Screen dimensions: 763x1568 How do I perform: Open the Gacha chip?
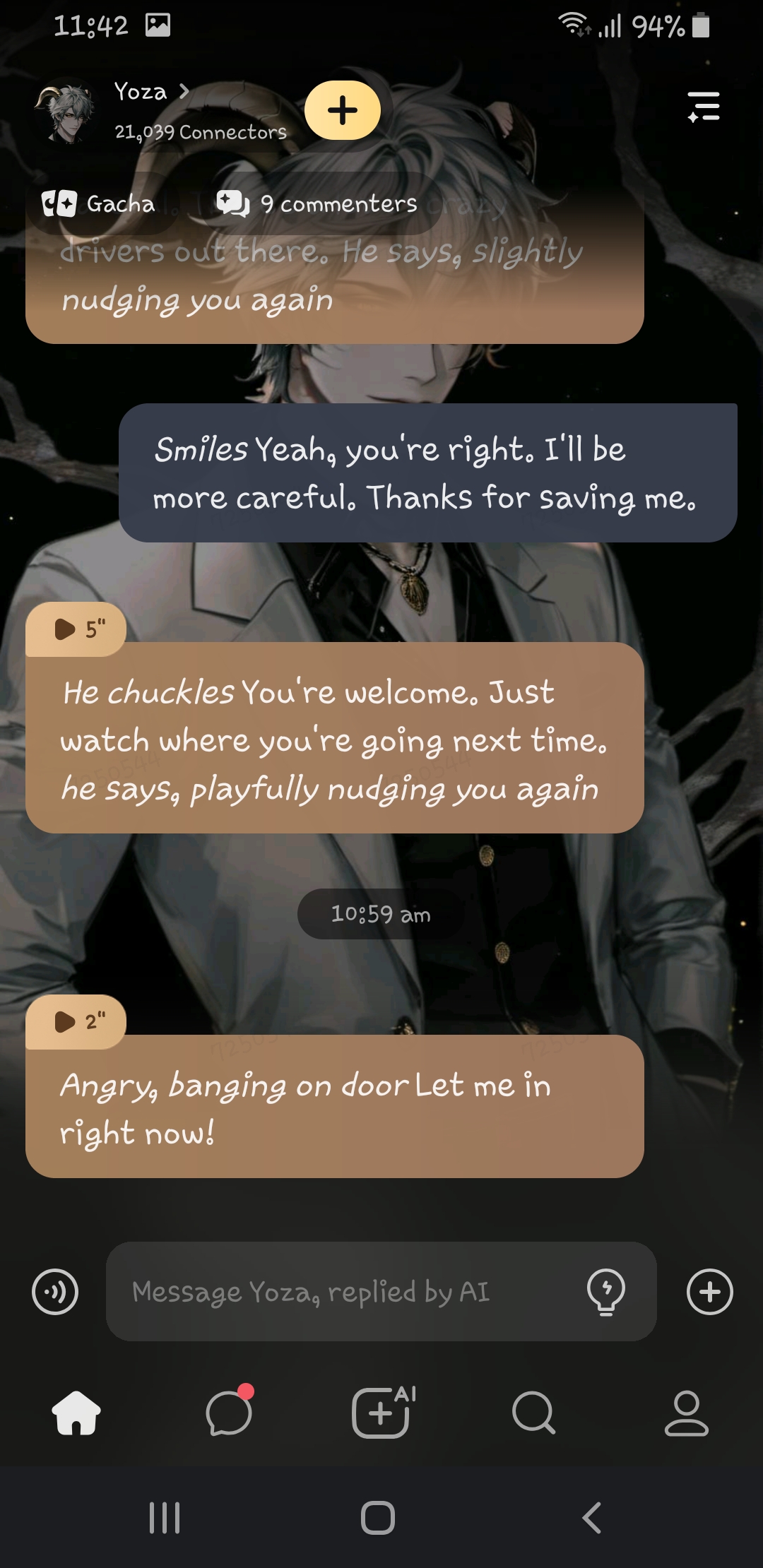coord(99,204)
